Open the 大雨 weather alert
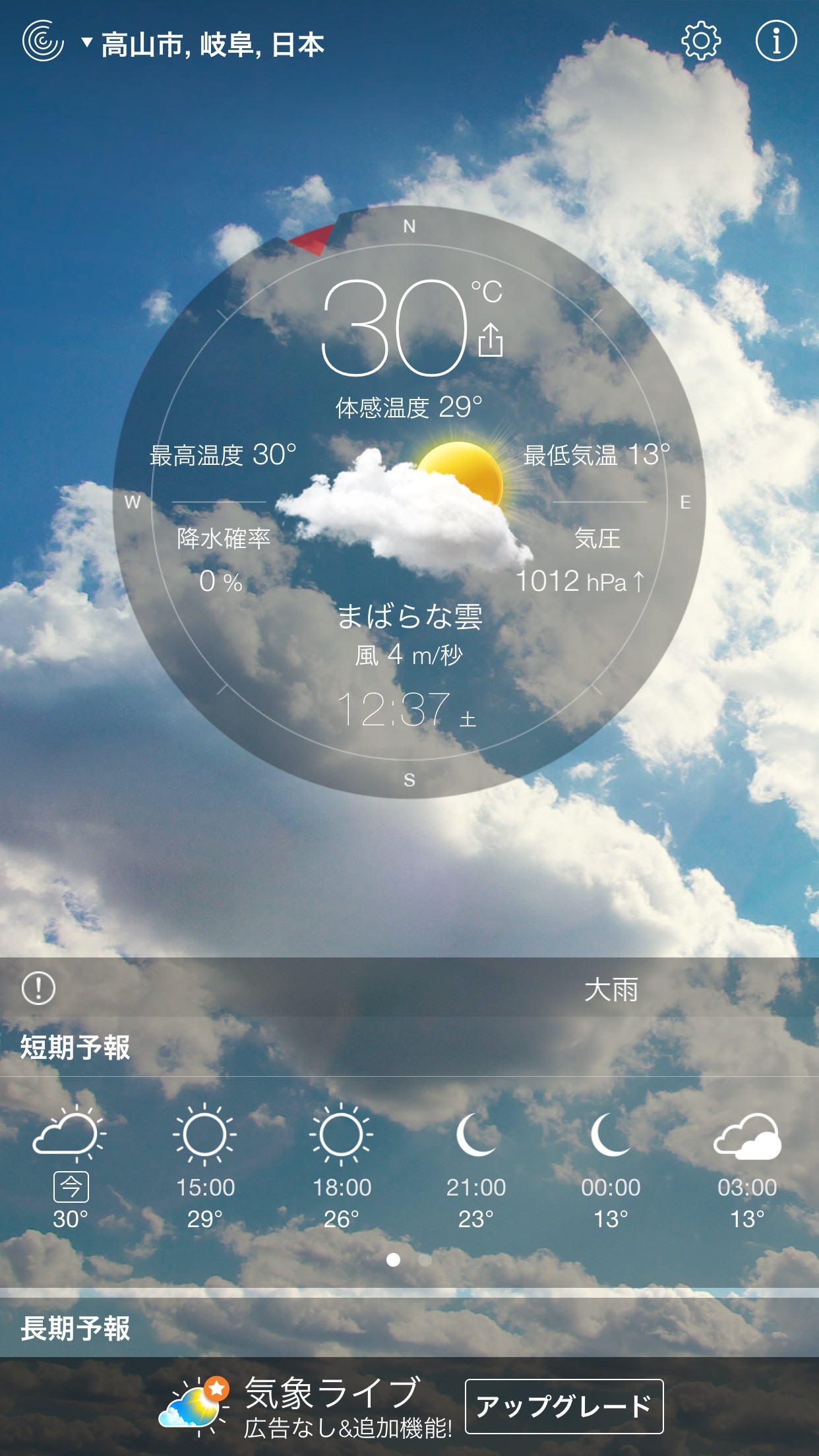 [x=409, y=988]
